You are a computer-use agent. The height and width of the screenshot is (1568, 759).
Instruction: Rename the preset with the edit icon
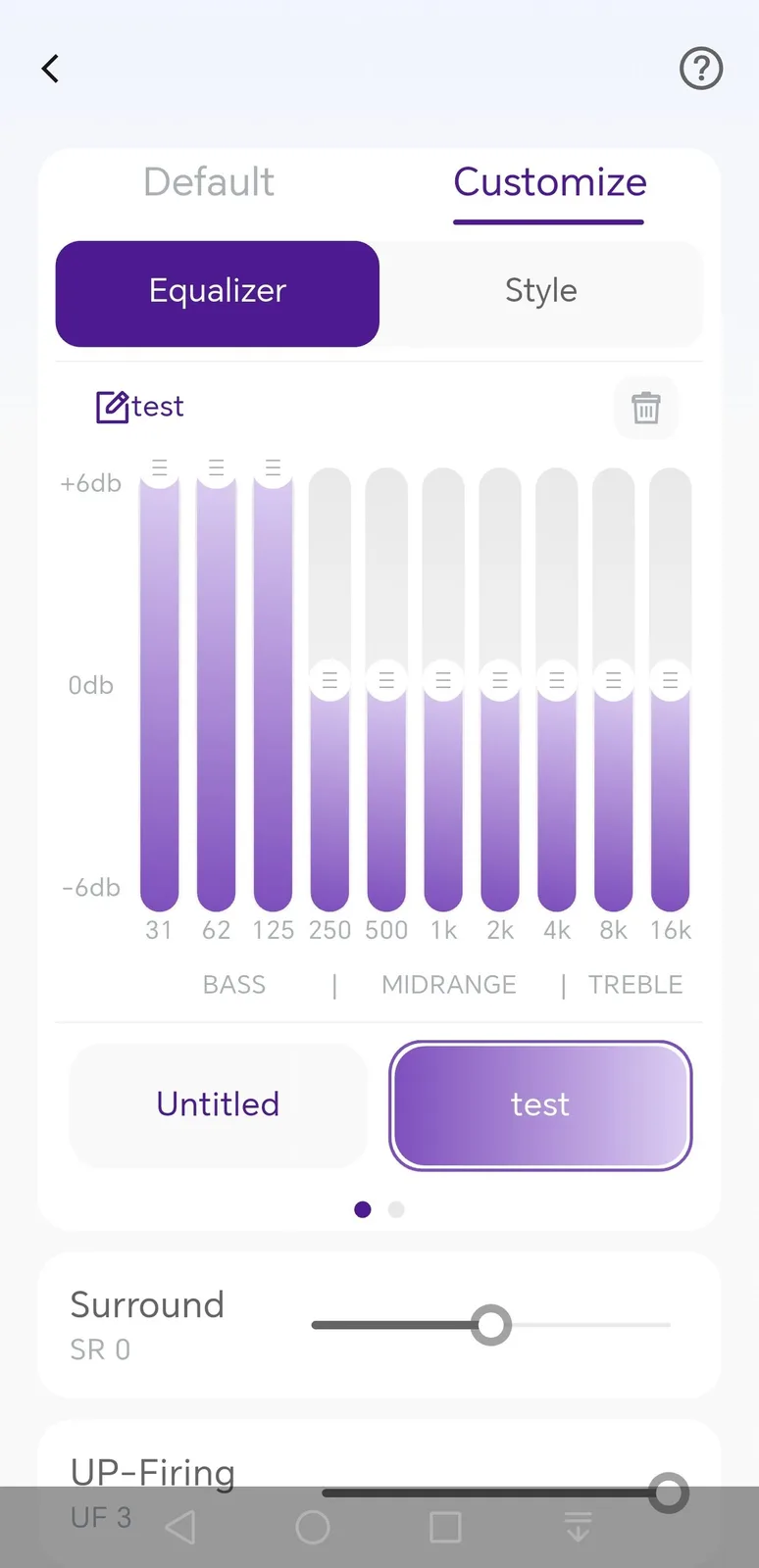[x=113, y=407]
